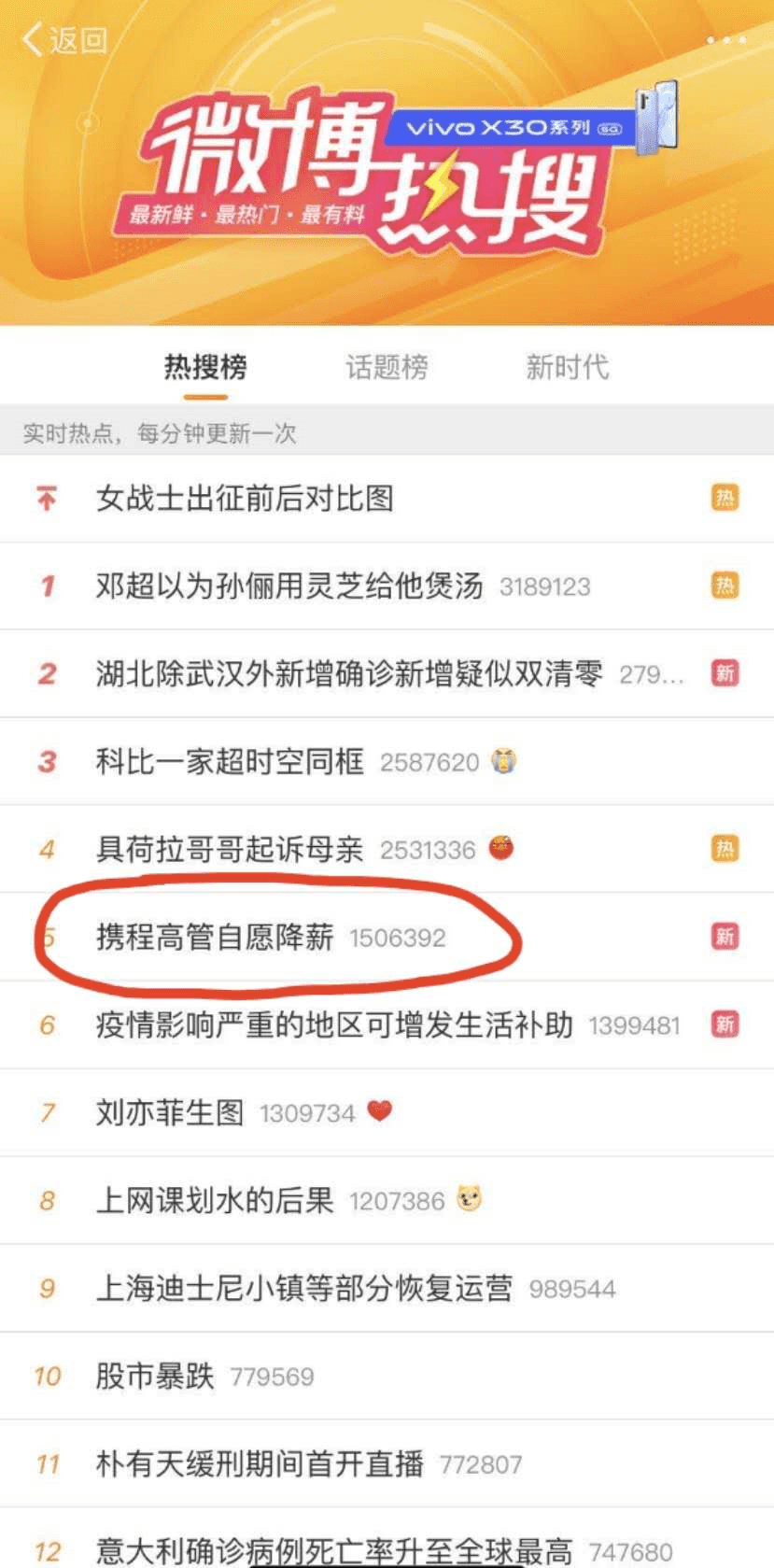View 疫情影响严重的地区可增发生活补助 topic
This screenshot has height=1568, width=774.
point(334,1025)
